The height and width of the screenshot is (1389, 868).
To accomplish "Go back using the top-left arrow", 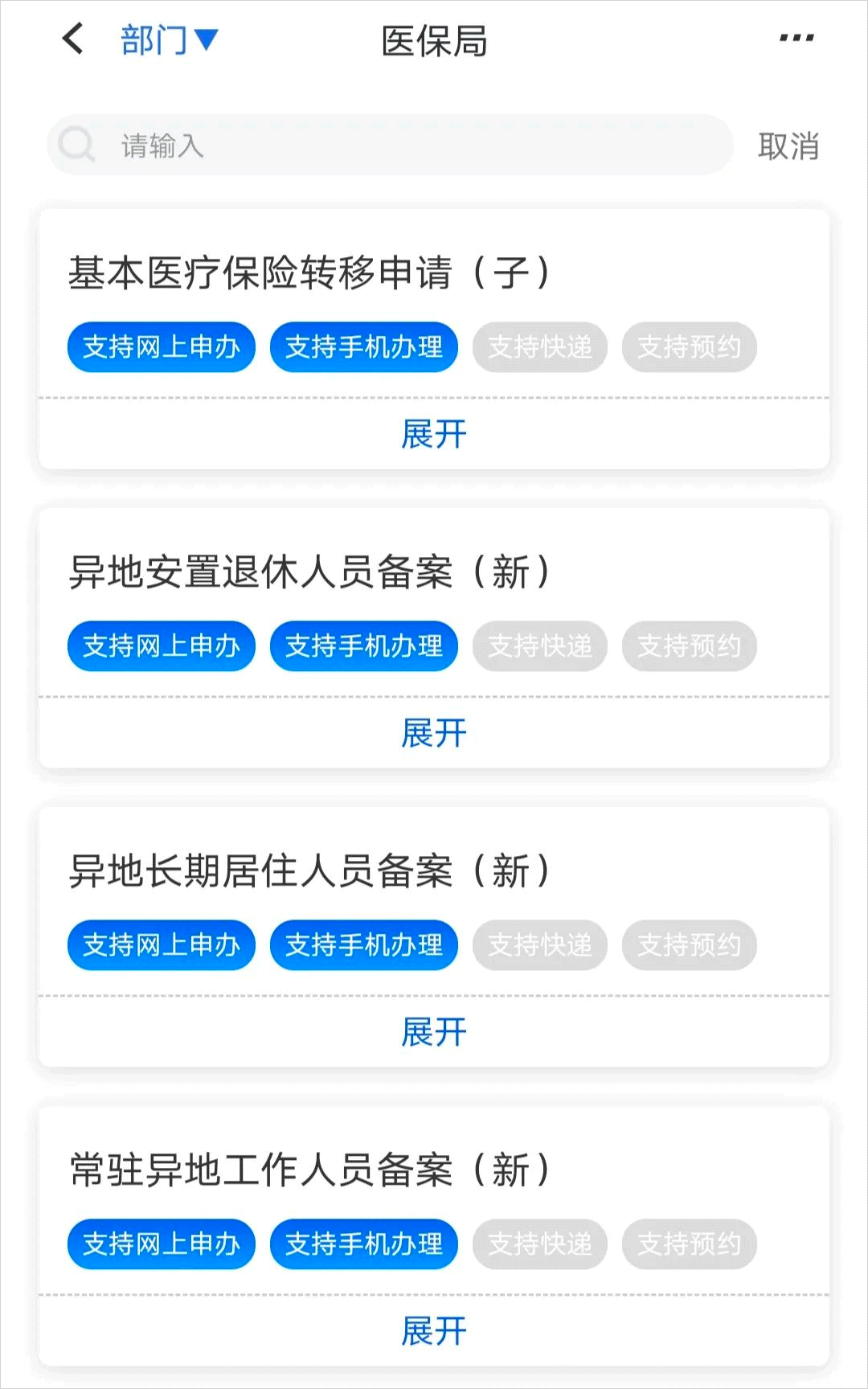I will [73, 39].
